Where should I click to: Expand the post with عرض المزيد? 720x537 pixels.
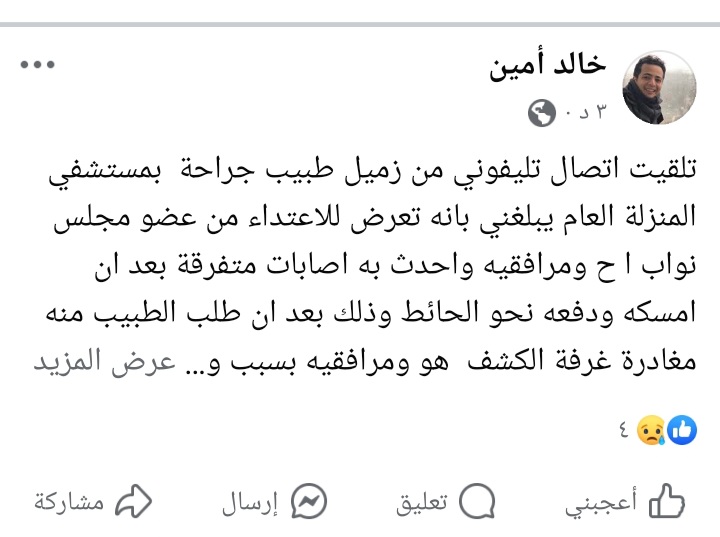(x=82, y=362)
